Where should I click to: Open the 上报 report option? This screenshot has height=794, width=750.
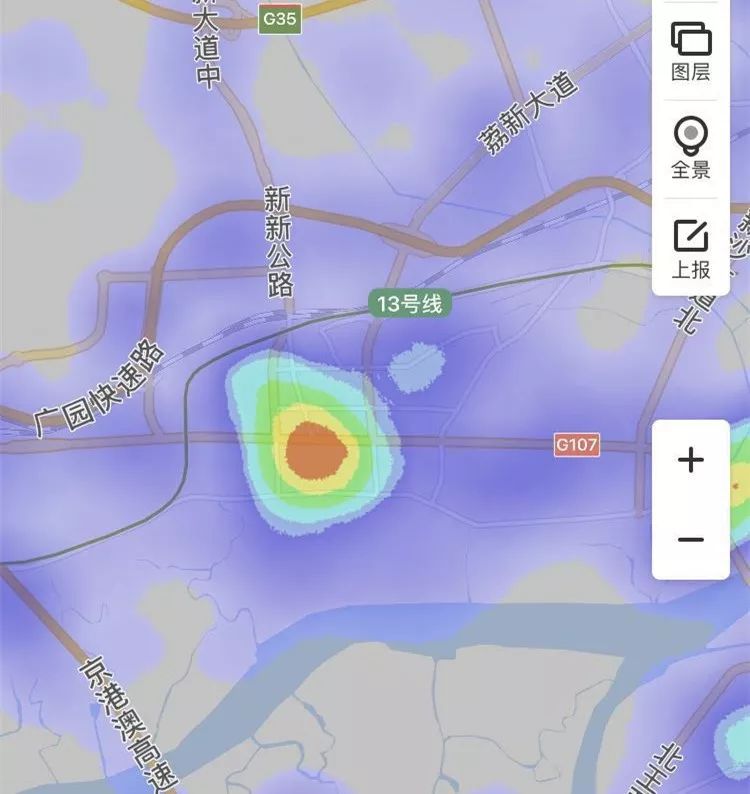[x=691, y=247]
